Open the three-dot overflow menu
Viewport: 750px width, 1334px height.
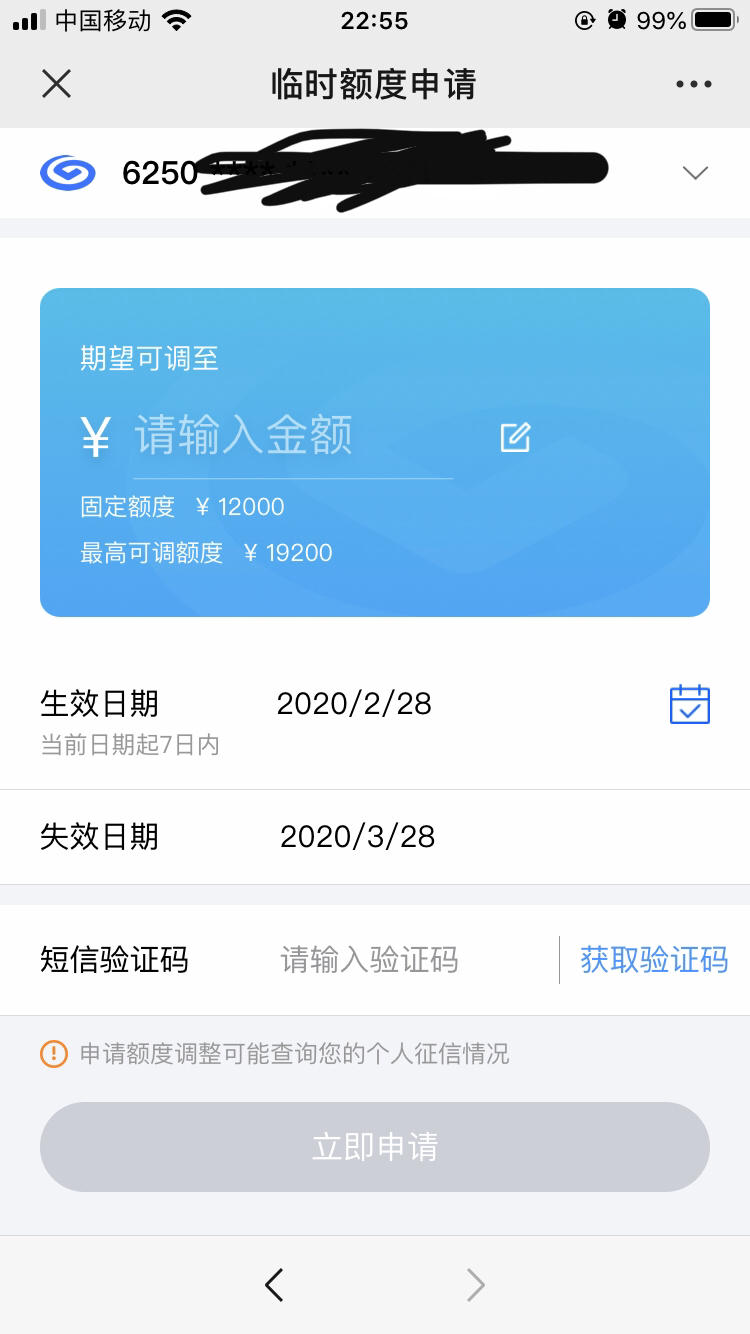click(x=693, y=85)
